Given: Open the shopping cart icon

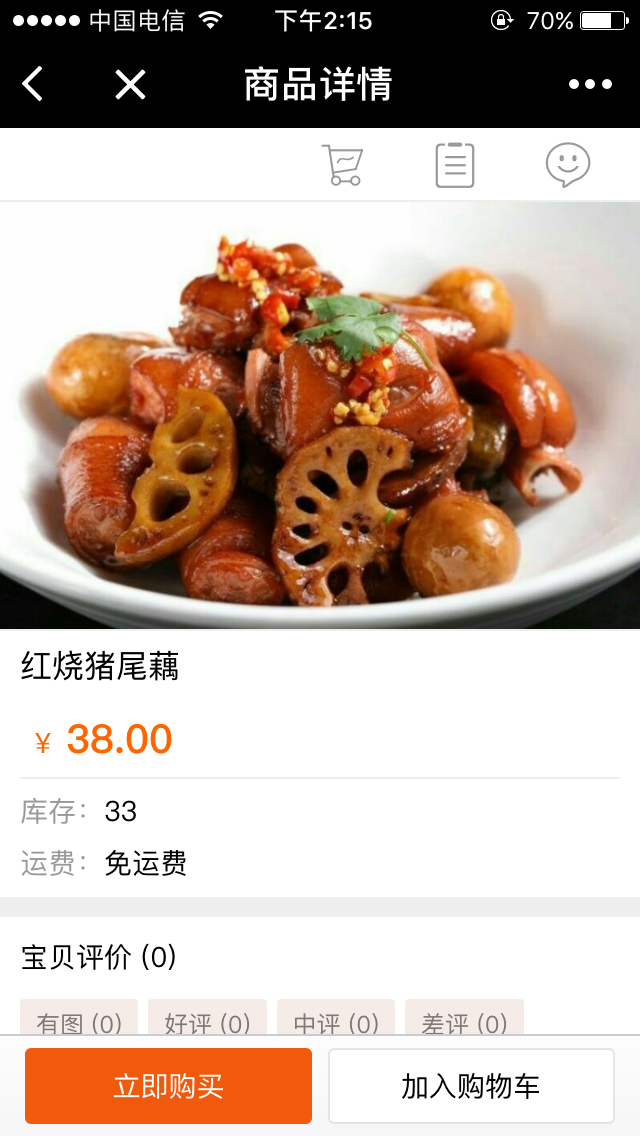Looking at the screenshot, I should pos(342,165).
